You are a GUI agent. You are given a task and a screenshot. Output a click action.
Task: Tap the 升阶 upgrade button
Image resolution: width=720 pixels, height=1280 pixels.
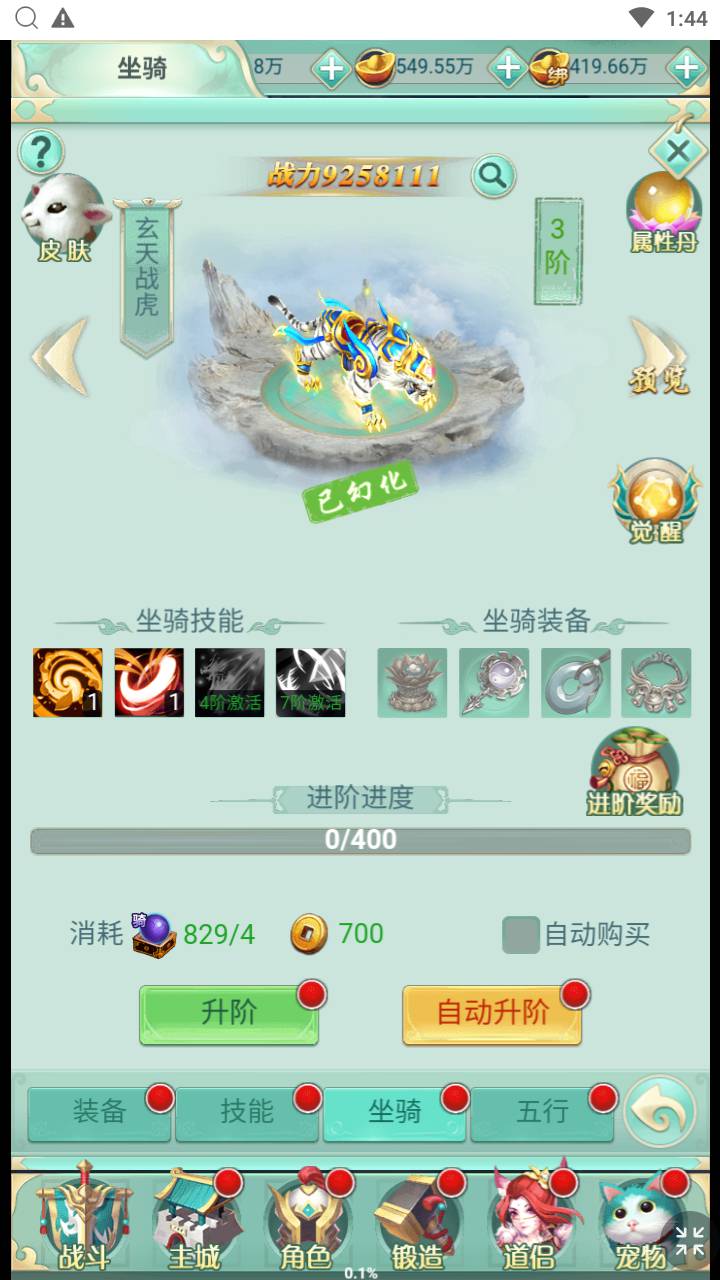click(229, 1014)
